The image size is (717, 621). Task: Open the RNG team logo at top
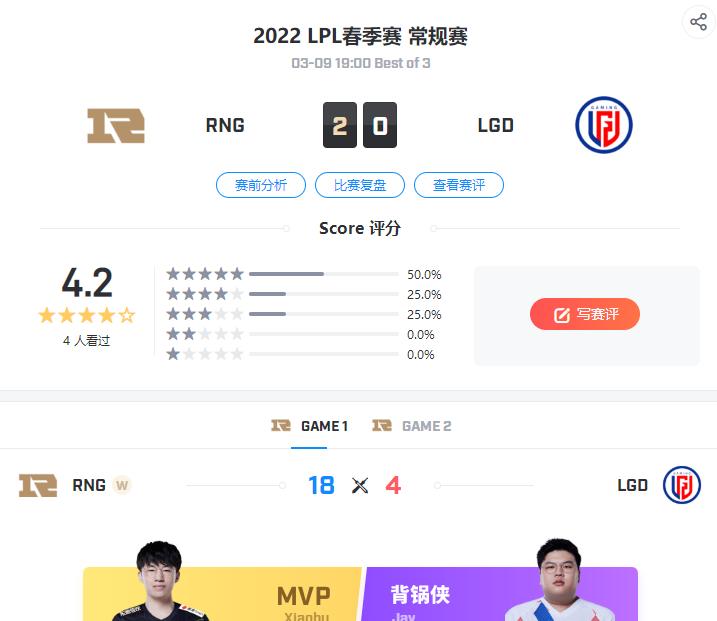coord(116,125)
